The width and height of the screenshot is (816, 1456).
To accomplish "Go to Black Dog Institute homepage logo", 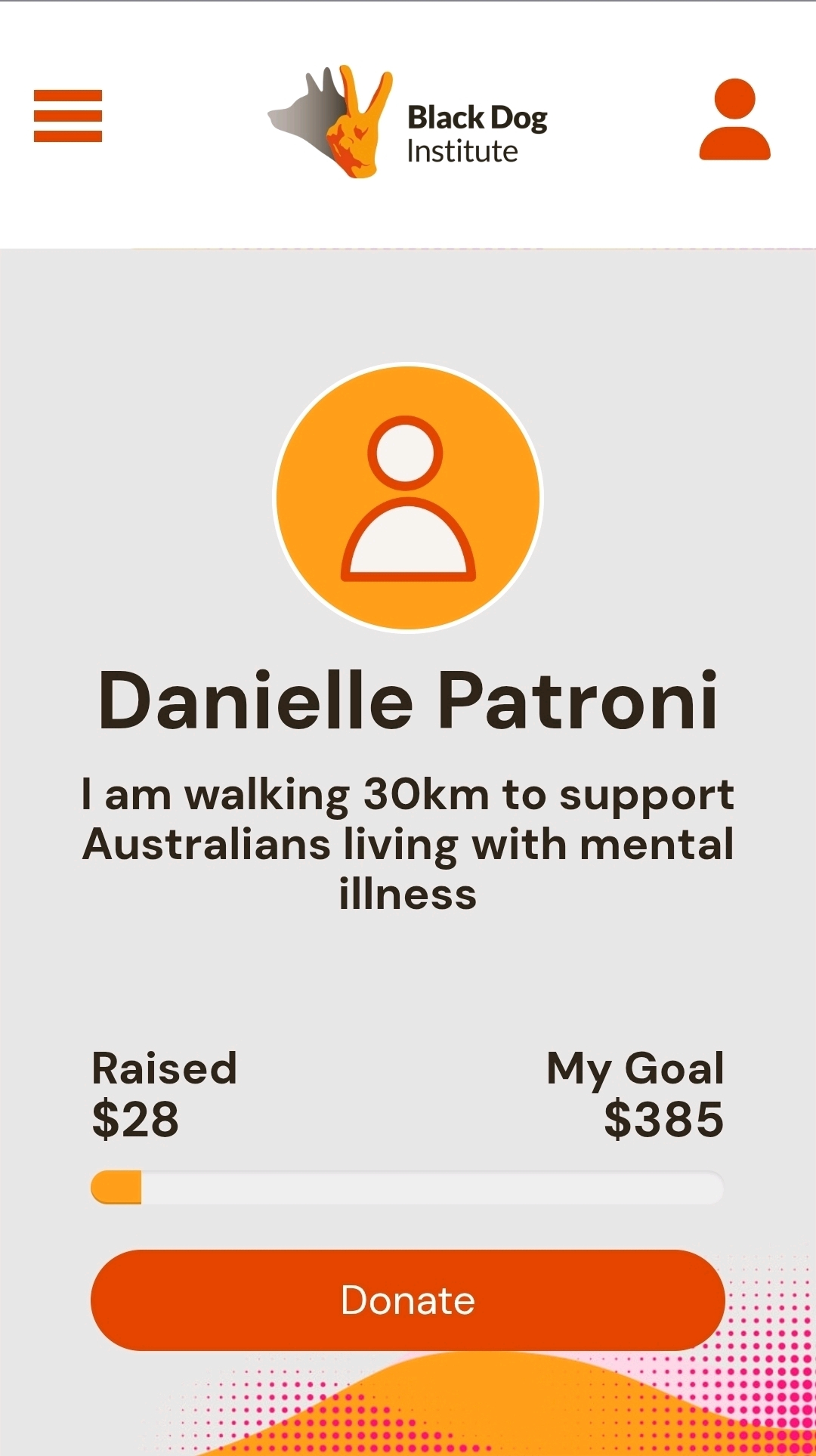I will point(407,122).
